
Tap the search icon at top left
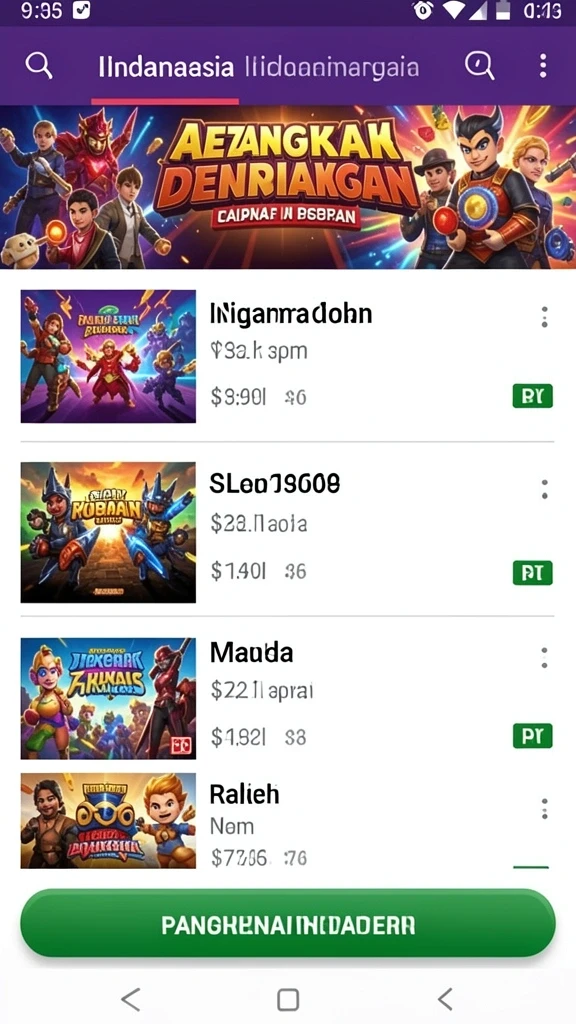coord(39,66)
